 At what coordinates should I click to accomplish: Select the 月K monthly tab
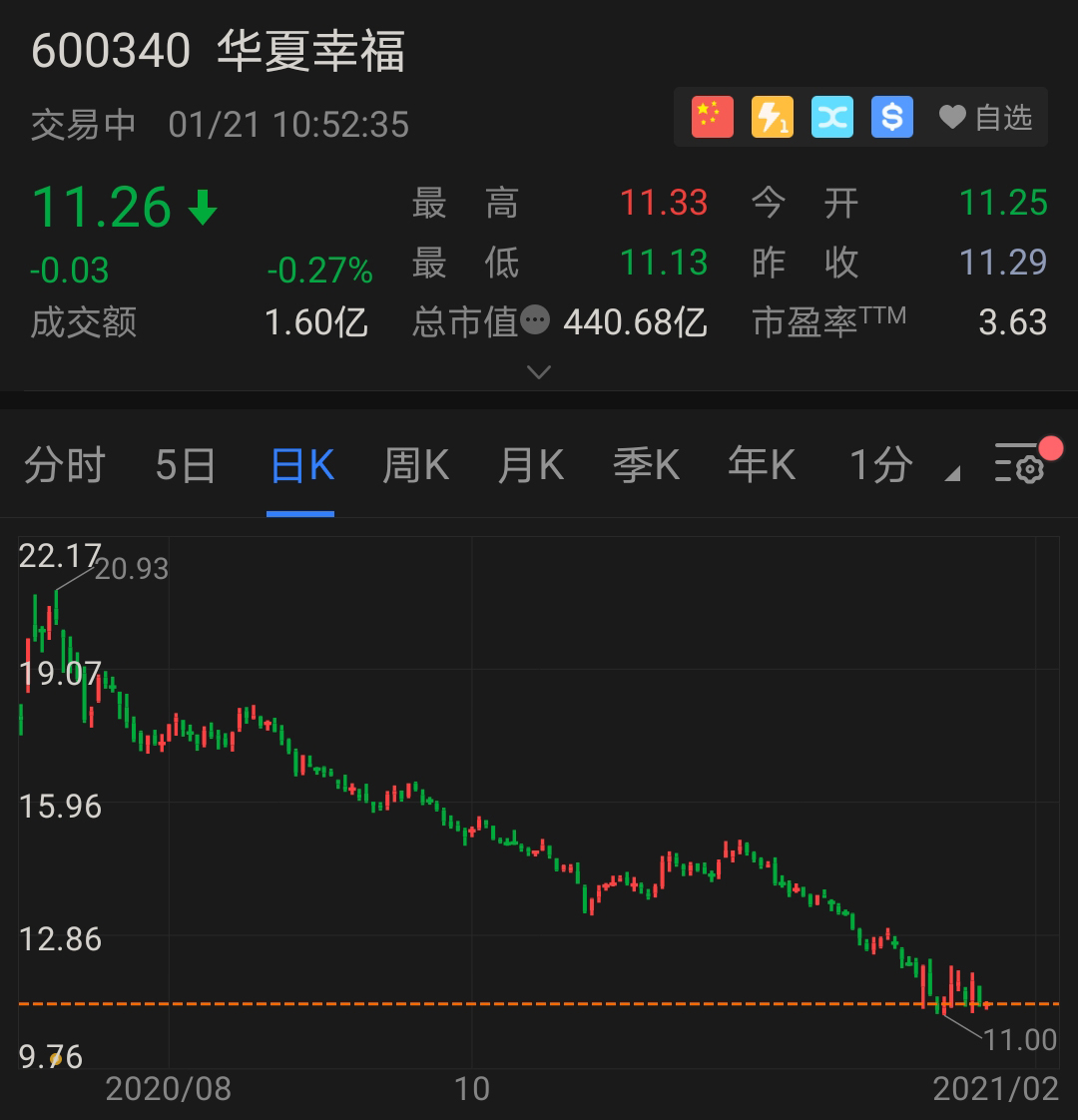pos(530,464)
